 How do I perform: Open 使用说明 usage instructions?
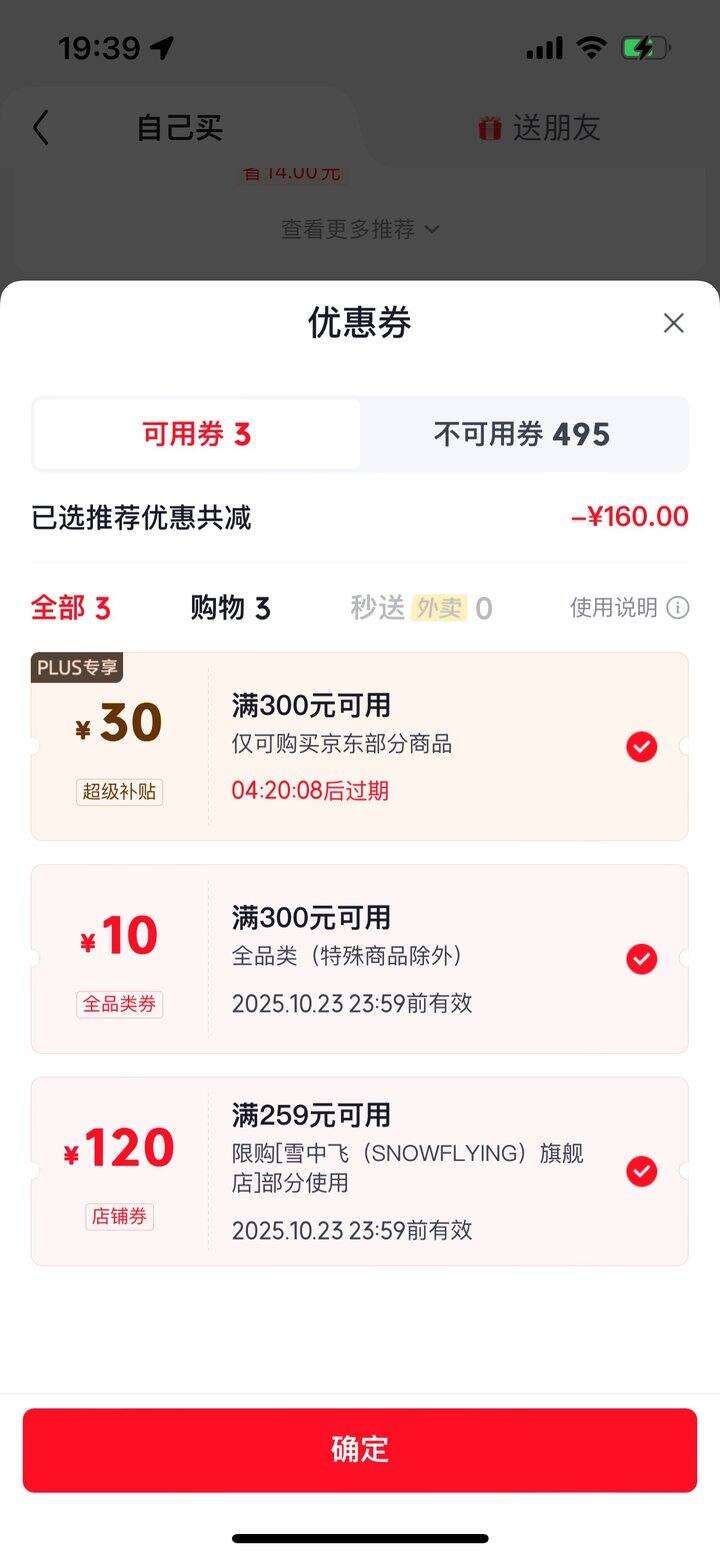click(x=629, y=608)
